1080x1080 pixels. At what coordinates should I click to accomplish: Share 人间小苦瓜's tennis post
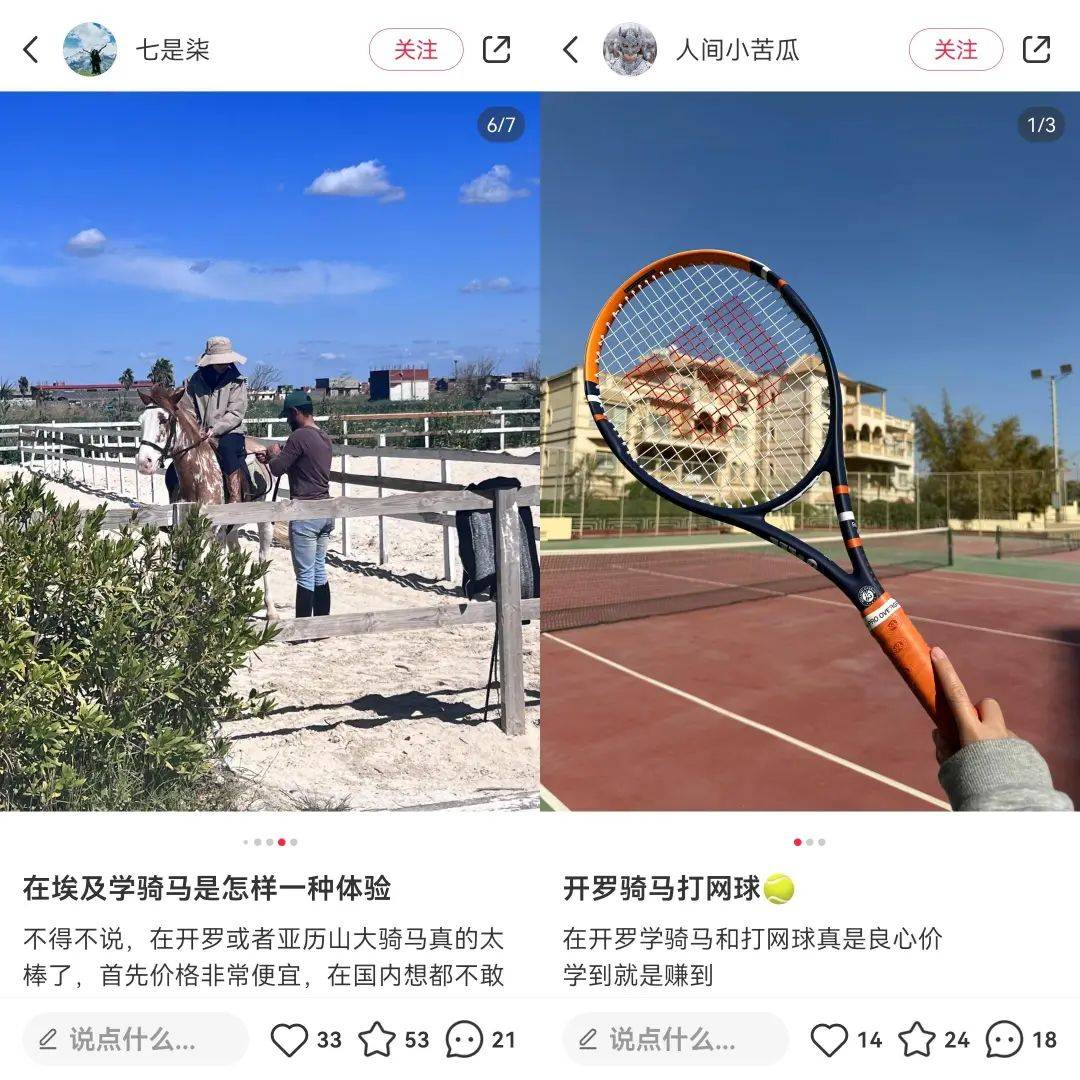[1037, 49]
